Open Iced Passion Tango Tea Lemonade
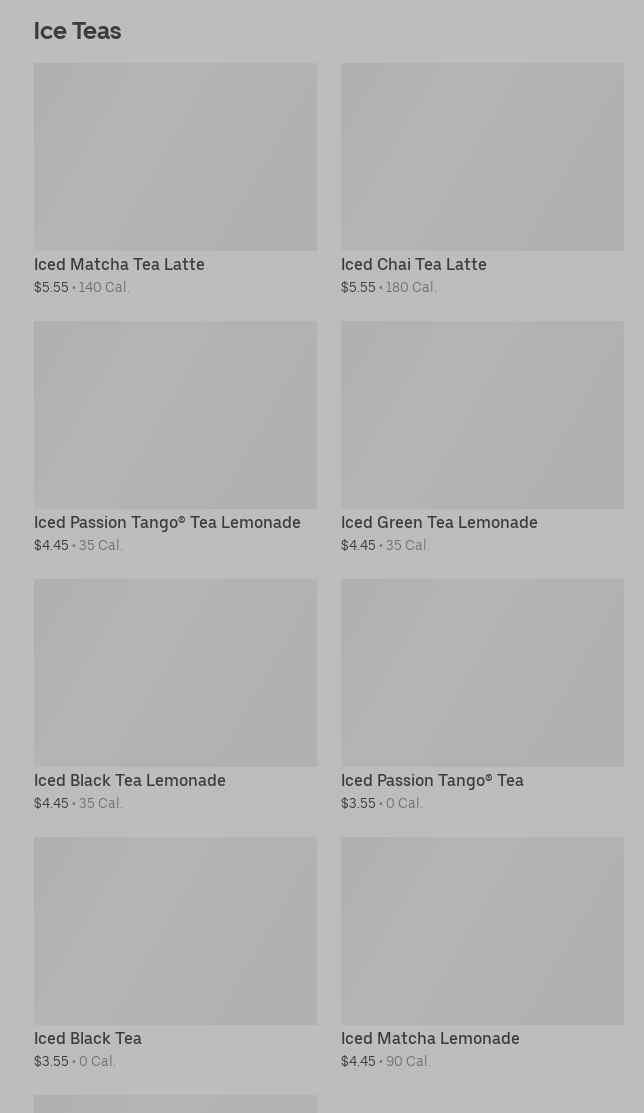Viewport: 644px width, 1113px height. (175, 415)
